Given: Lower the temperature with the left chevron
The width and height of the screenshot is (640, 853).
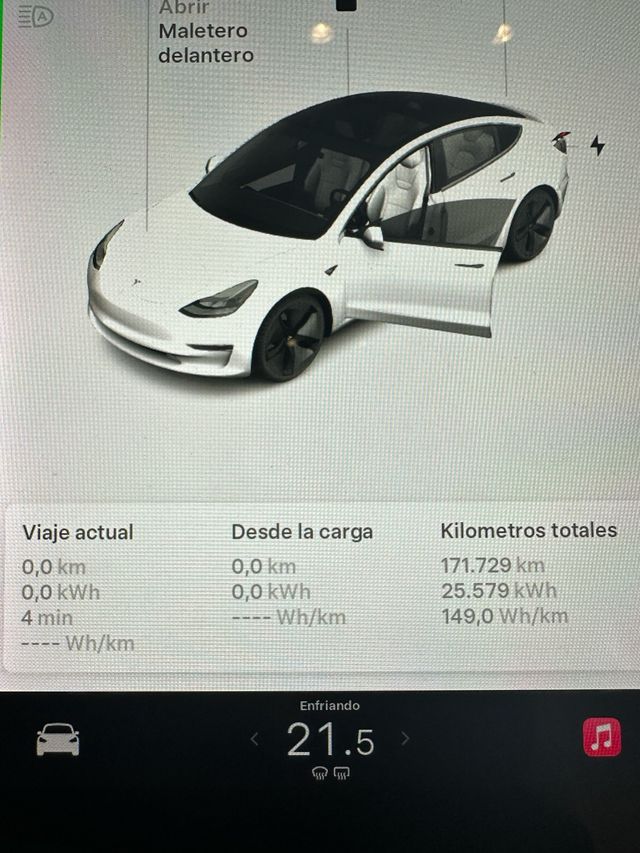Looking at the screenshot, I should (254, 740).
